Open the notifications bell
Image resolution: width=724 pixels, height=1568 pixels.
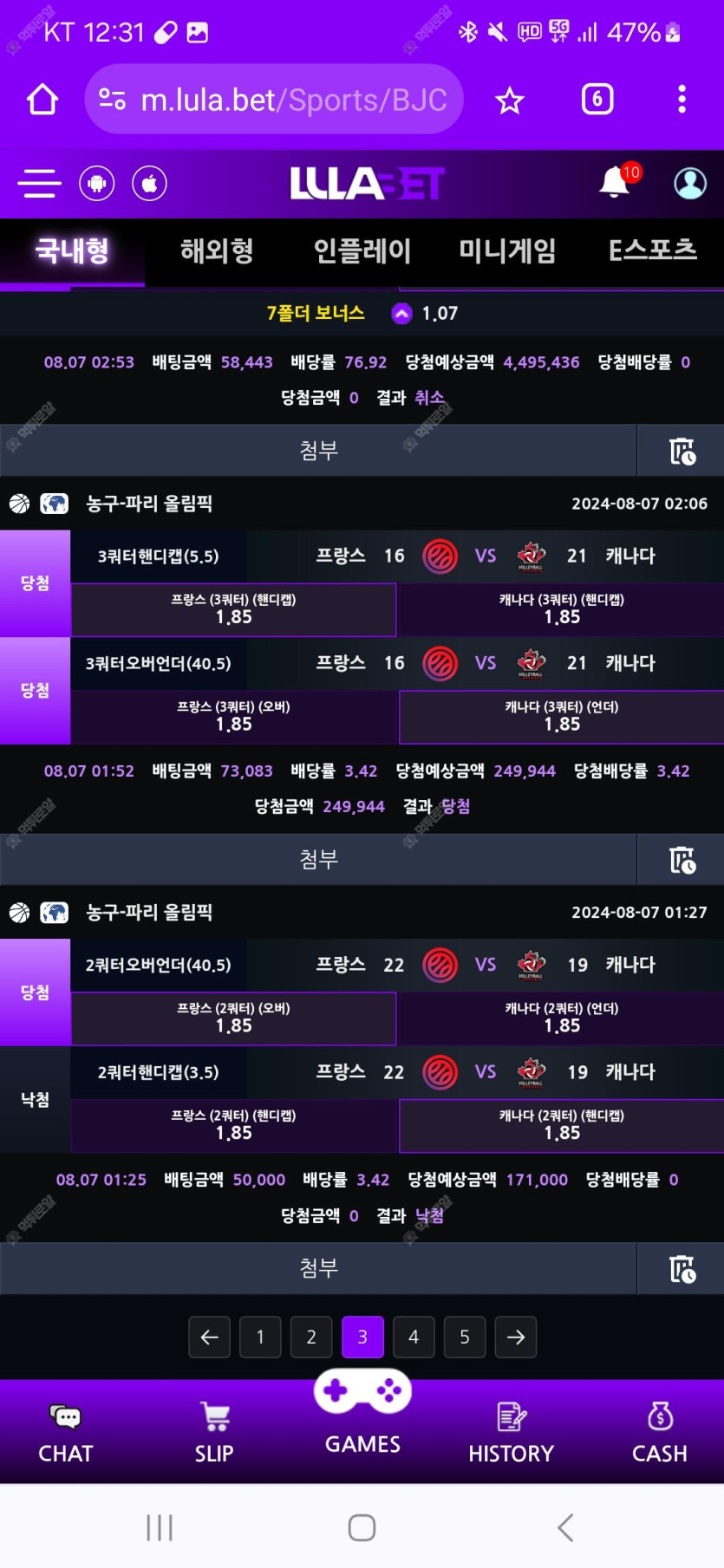tap(616, 181)
